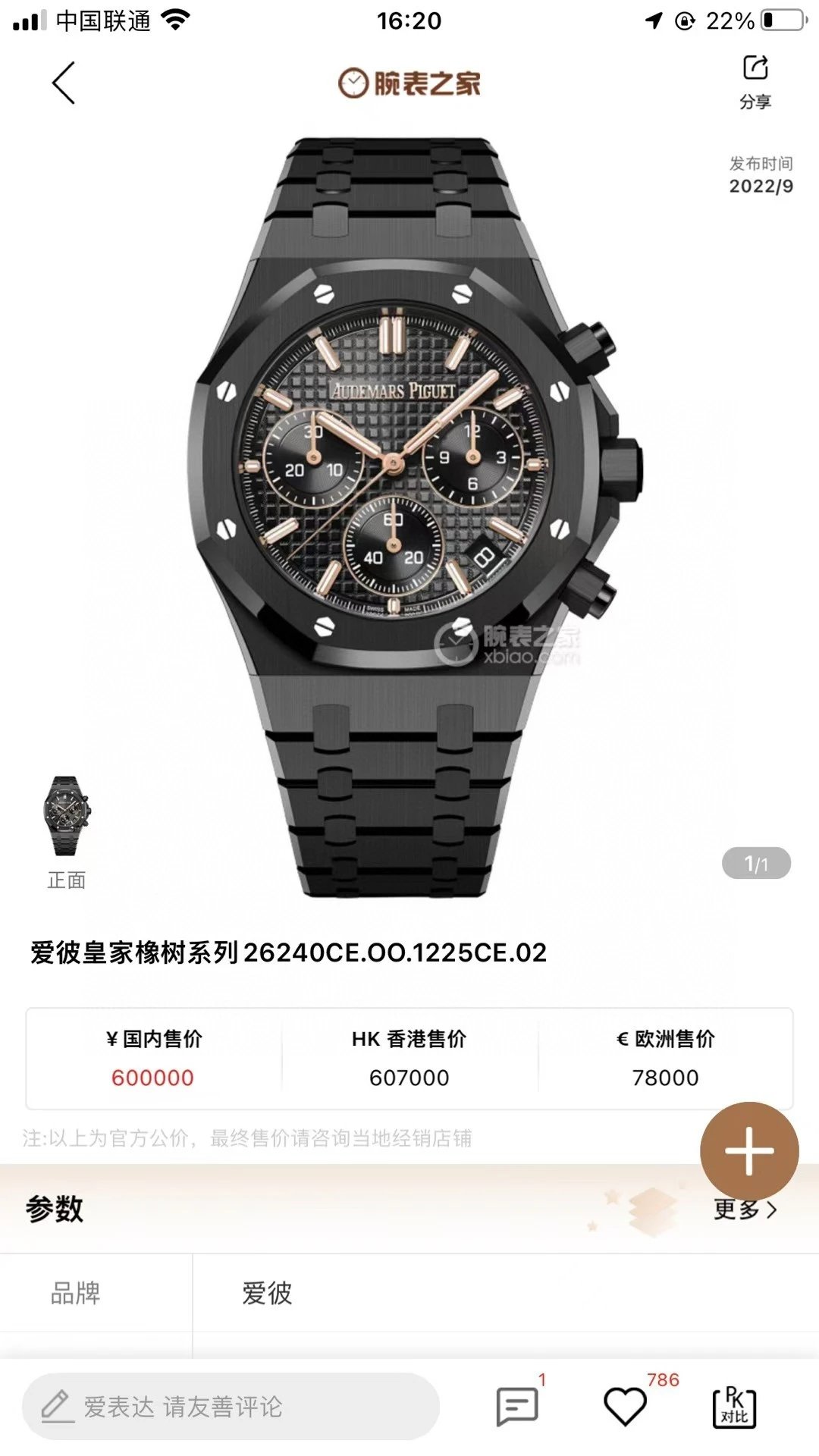
Task: Open the large watch photo
Action: 409,516
